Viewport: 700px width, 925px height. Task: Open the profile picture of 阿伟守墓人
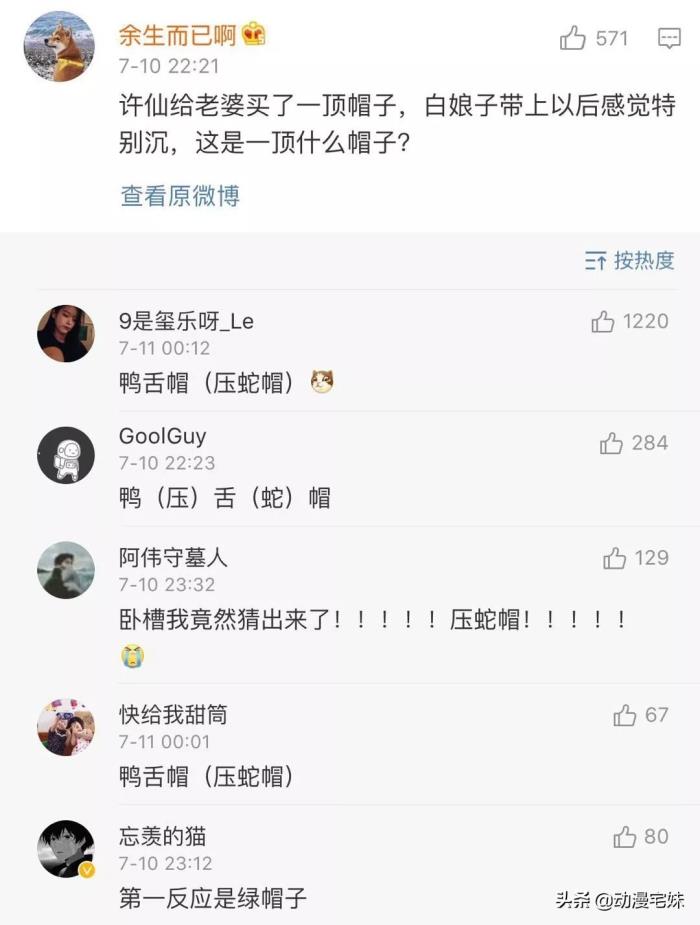pyautogui.click(x=66, y=571)
